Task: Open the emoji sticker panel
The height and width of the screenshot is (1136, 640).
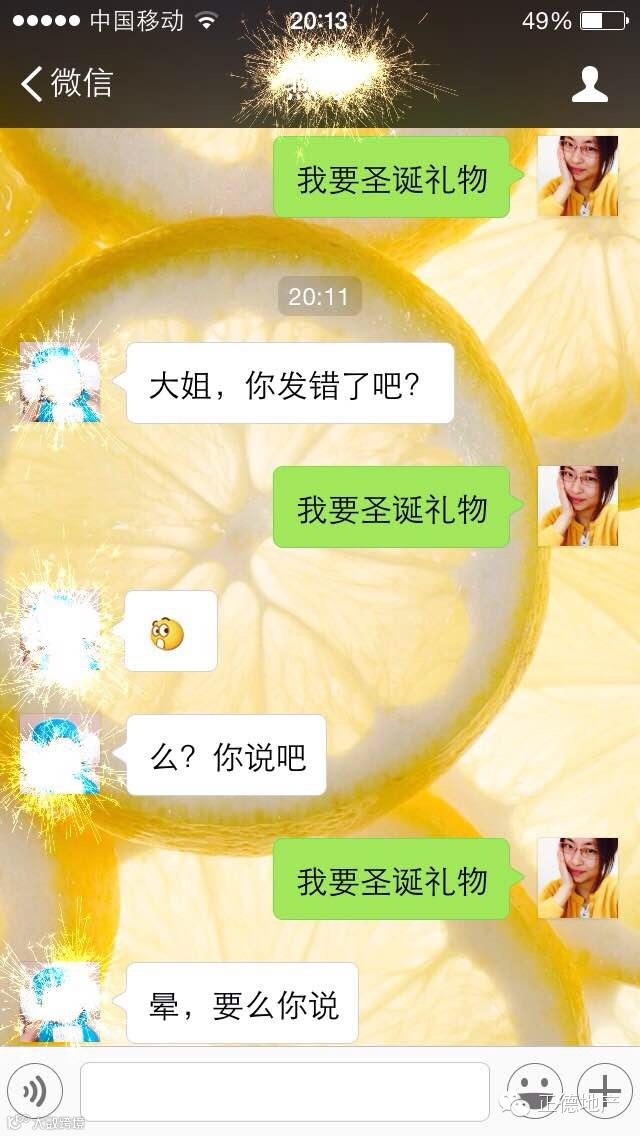Action: click(534, 1090)
